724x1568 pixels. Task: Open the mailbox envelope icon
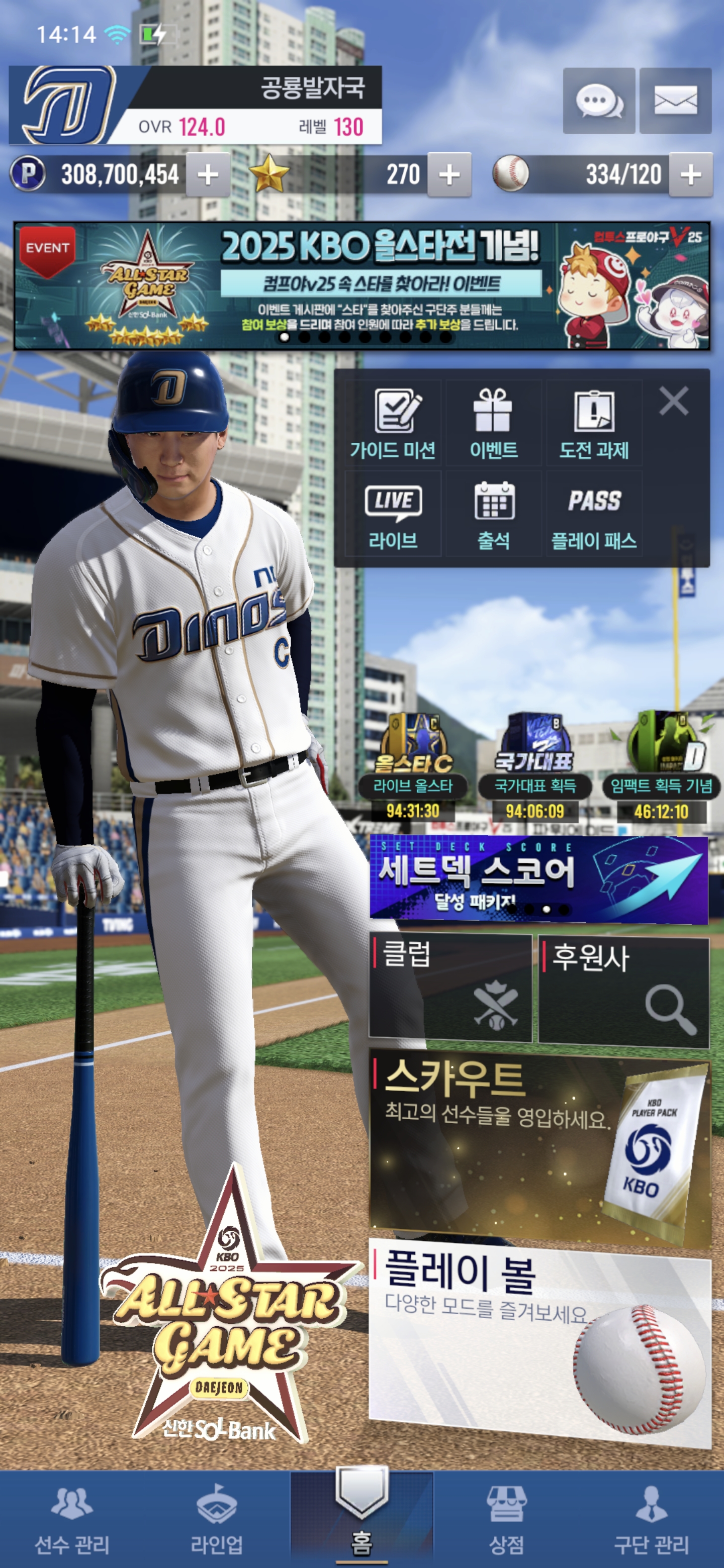[x=675, y=101]
